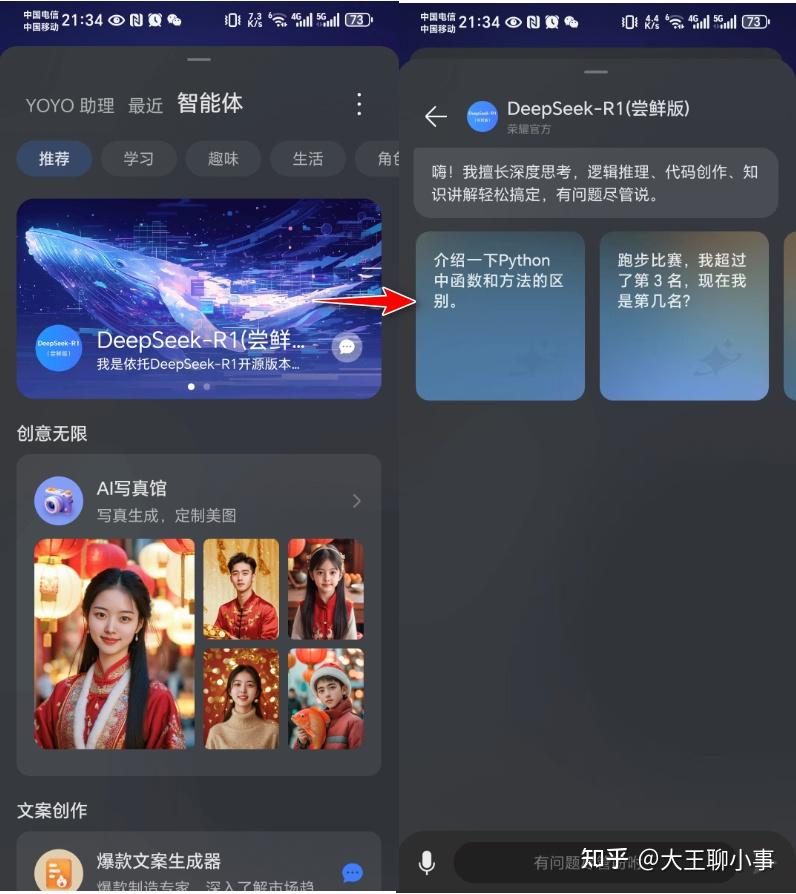Select the 生活 category chip
The height and width of the screenshot is (894, 796).
(x=308, y=159)
